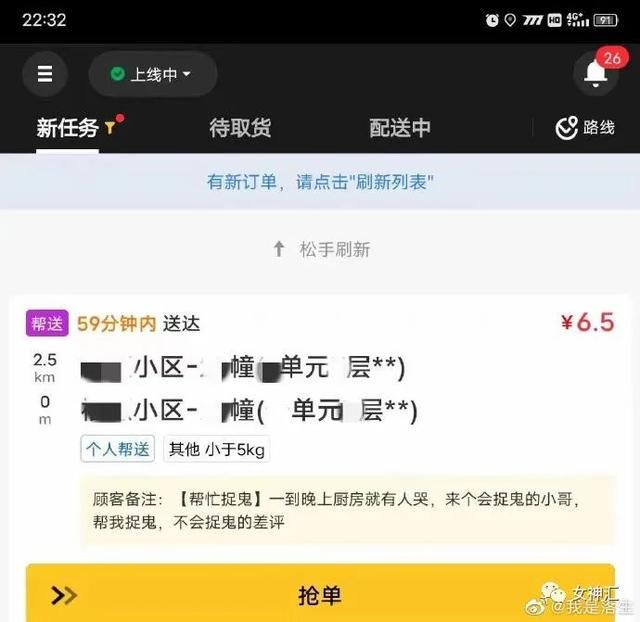Open the 路线 route view
The width and height of the screenshot is (640, 622).
pos(586,128)
